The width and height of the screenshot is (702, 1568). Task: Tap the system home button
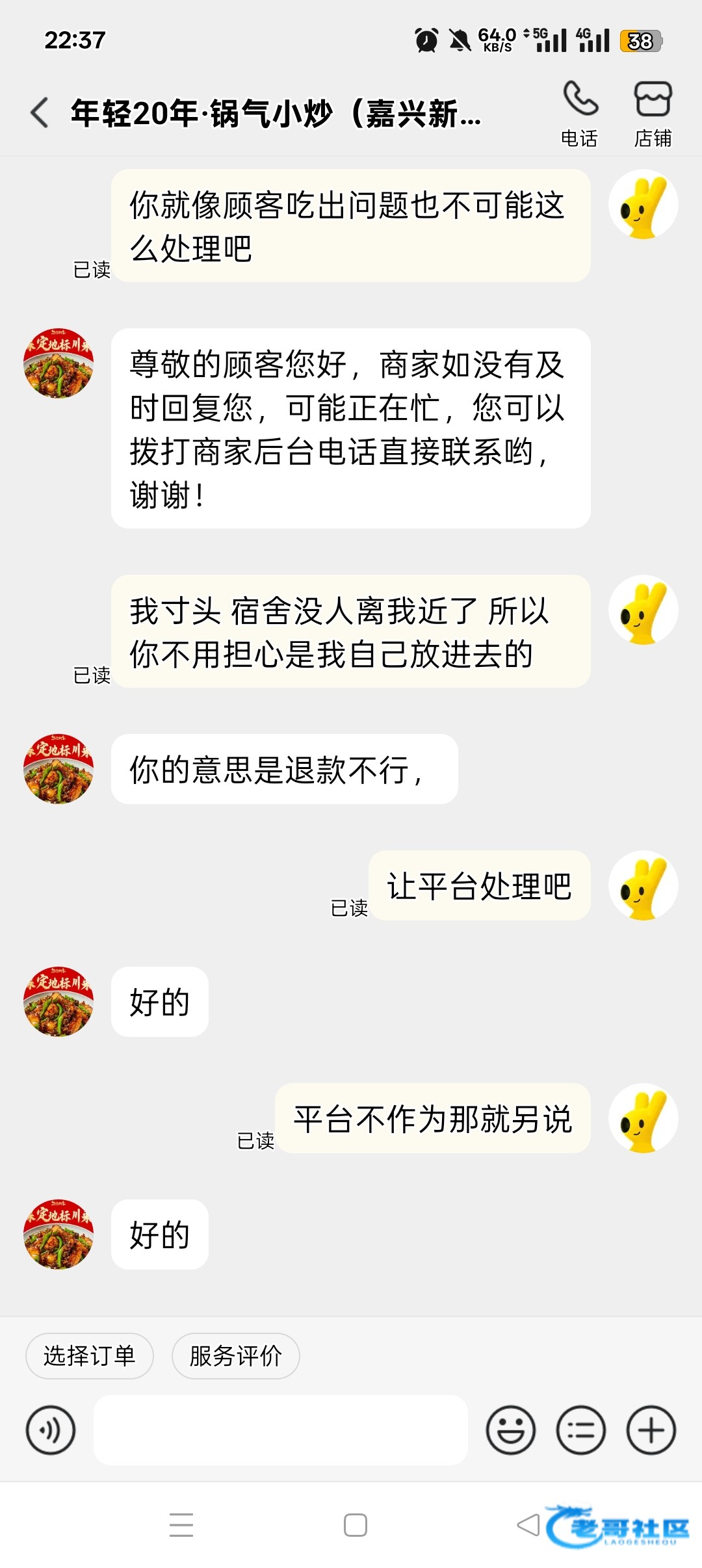coord(356,1525)
